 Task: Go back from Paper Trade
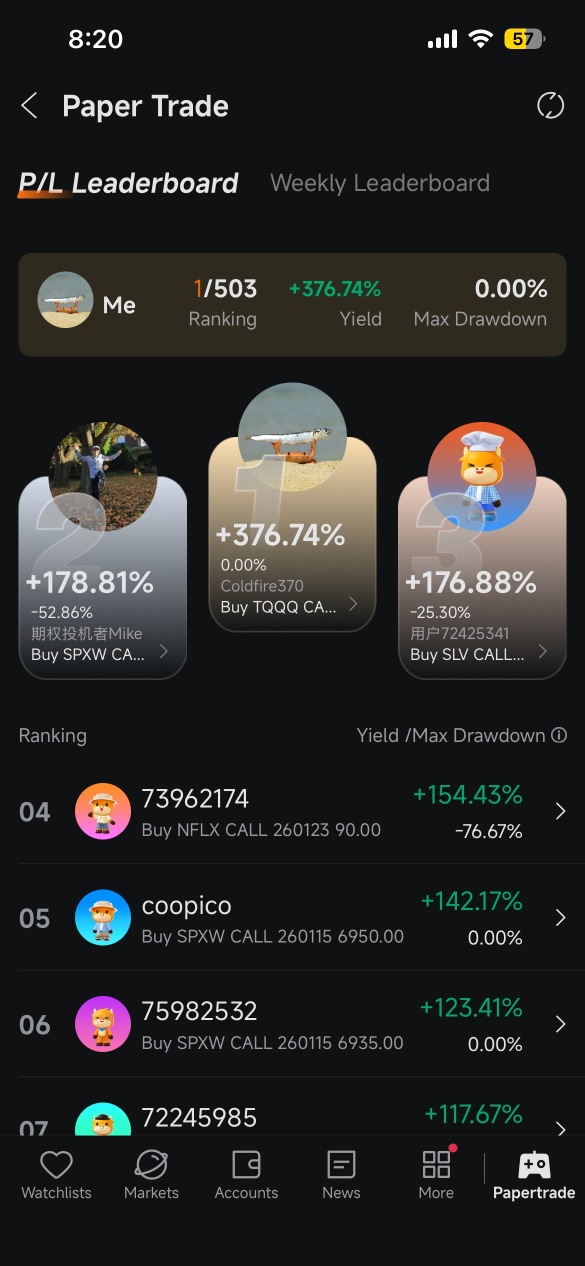pyautogui.click(x=29, y=106)
